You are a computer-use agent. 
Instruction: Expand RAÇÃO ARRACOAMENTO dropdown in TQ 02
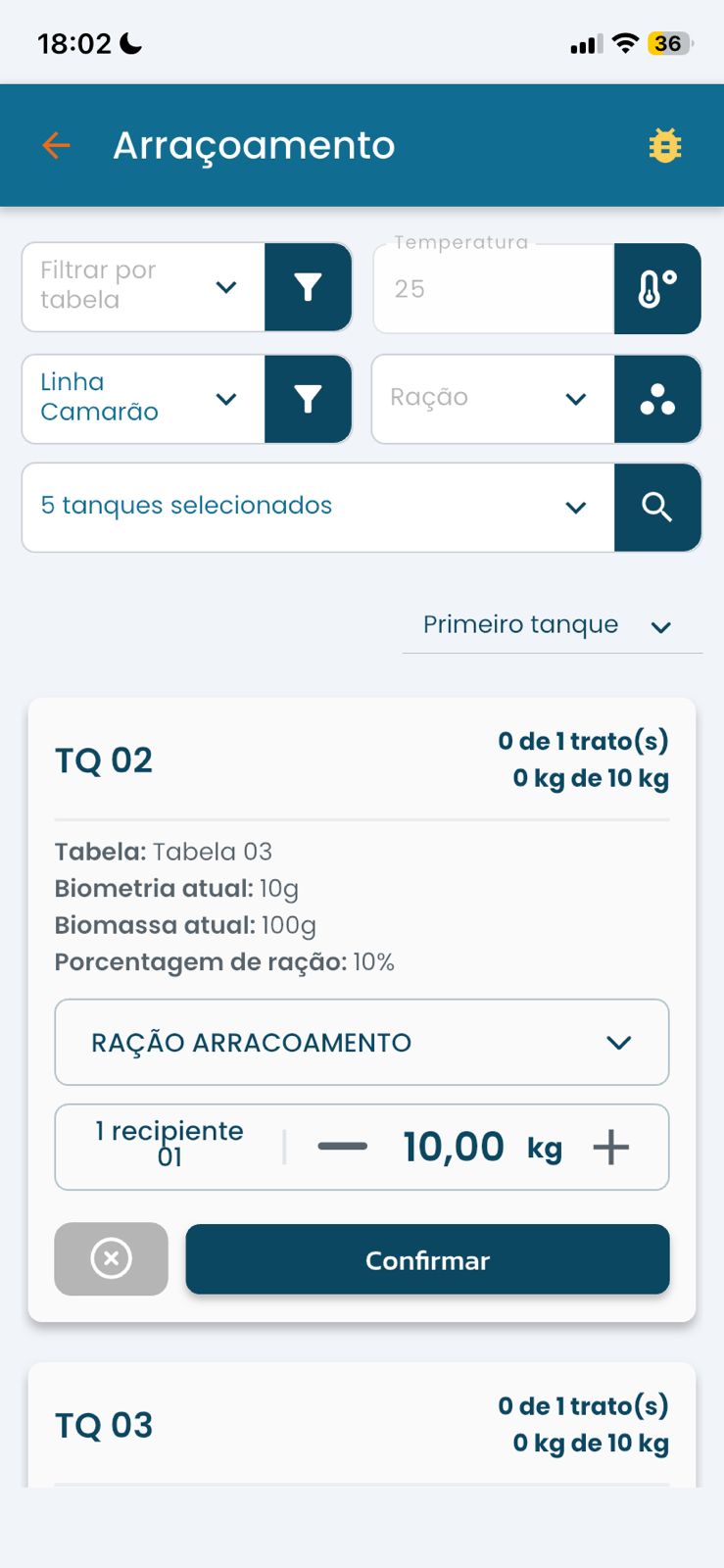362,1042
